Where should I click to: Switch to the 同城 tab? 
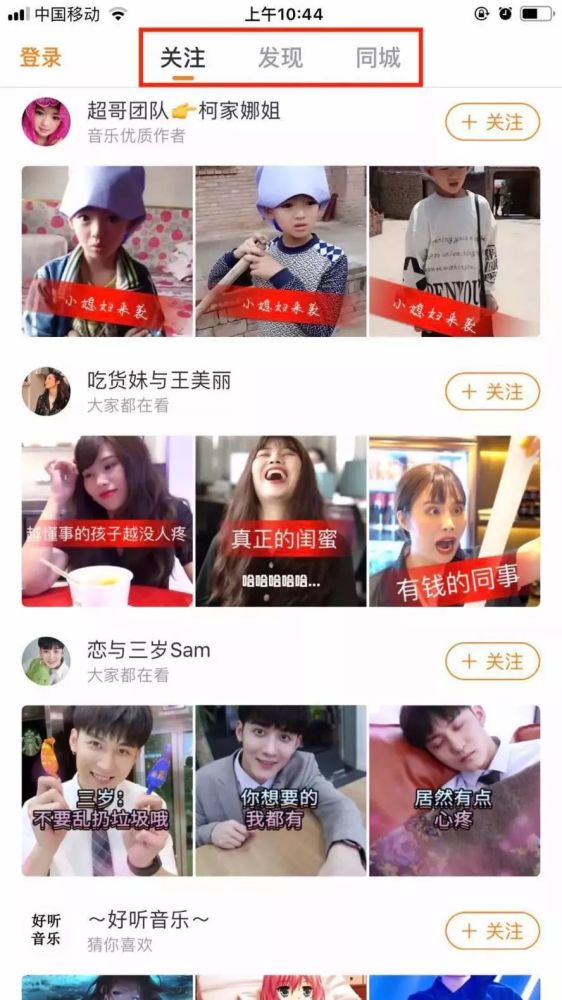pyautogui.click(x=378, y=57)
